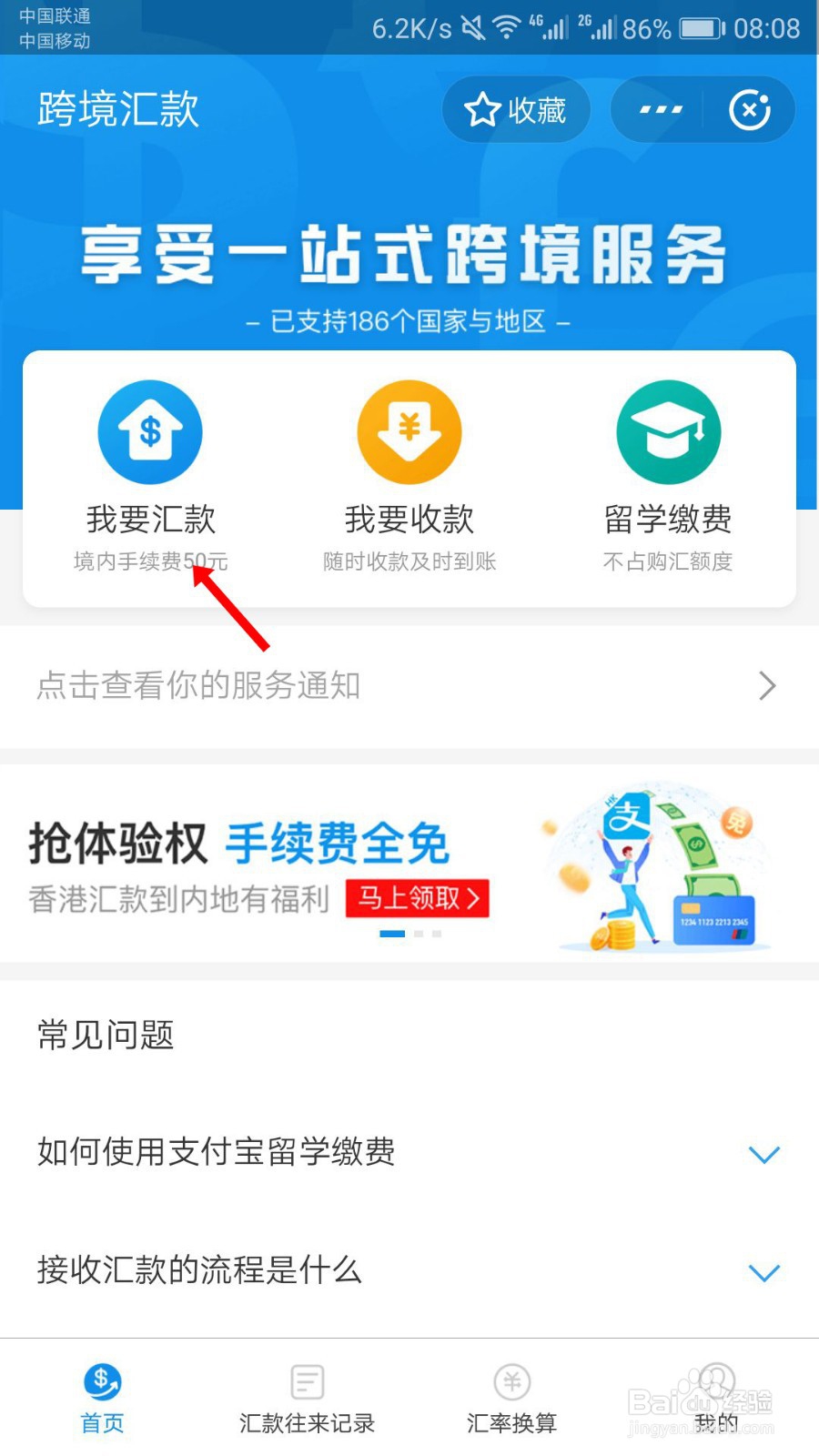This screenshot has width=819, height=1456.
Task: Select the first carousel indicator dot
Action: [391, 934]
